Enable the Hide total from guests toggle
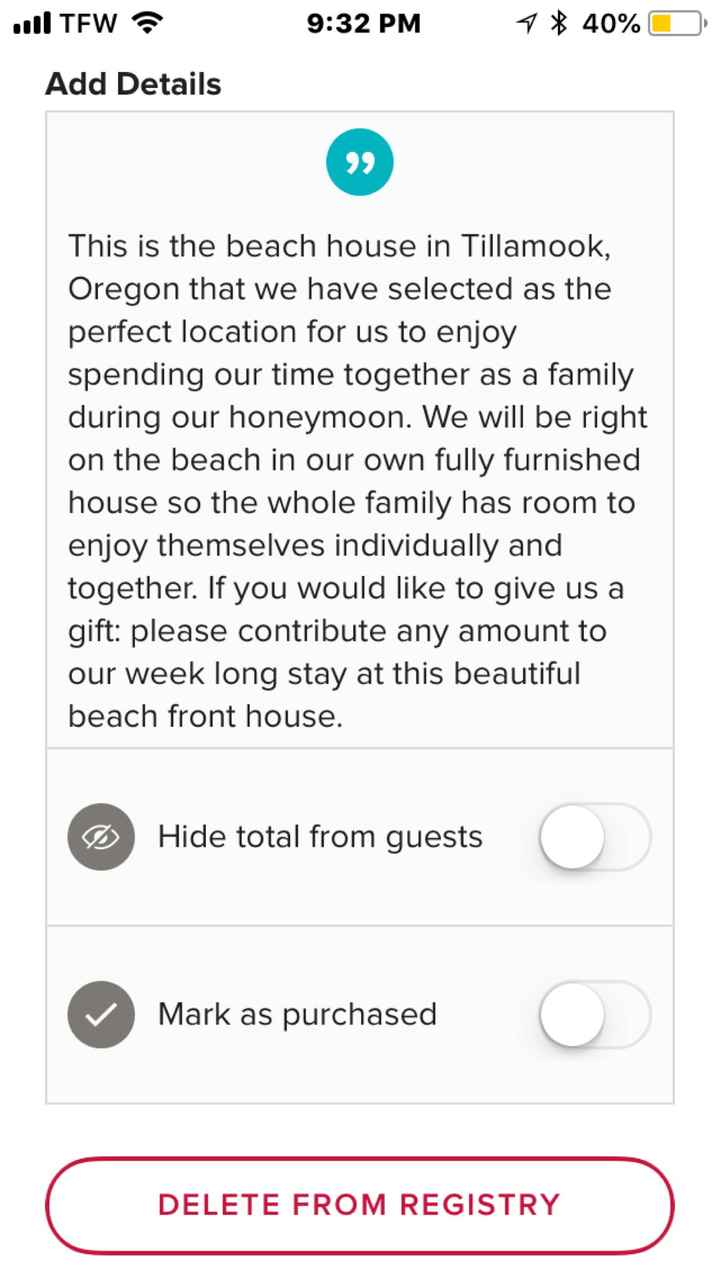720x1277 pixels. pos(594,836)
